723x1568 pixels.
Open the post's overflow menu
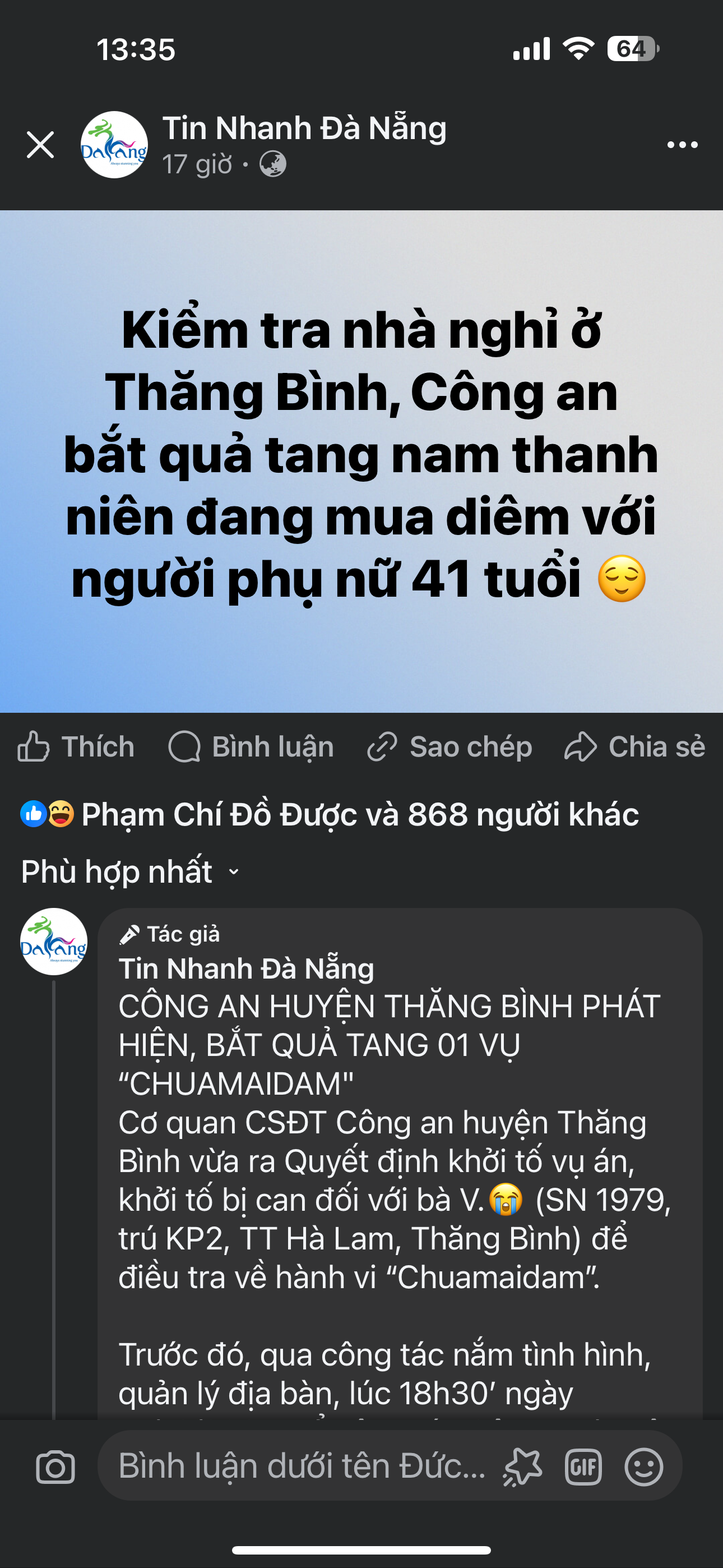(682, 145)
